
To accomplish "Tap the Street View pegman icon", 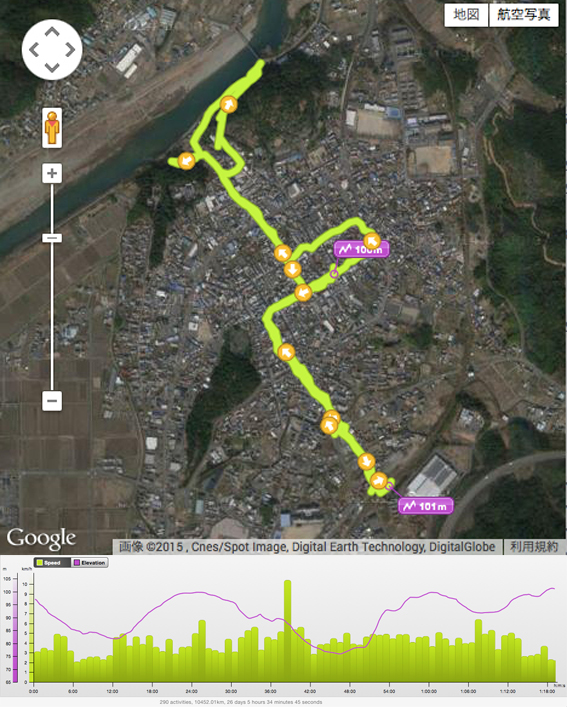I will [x=52, y=128].
